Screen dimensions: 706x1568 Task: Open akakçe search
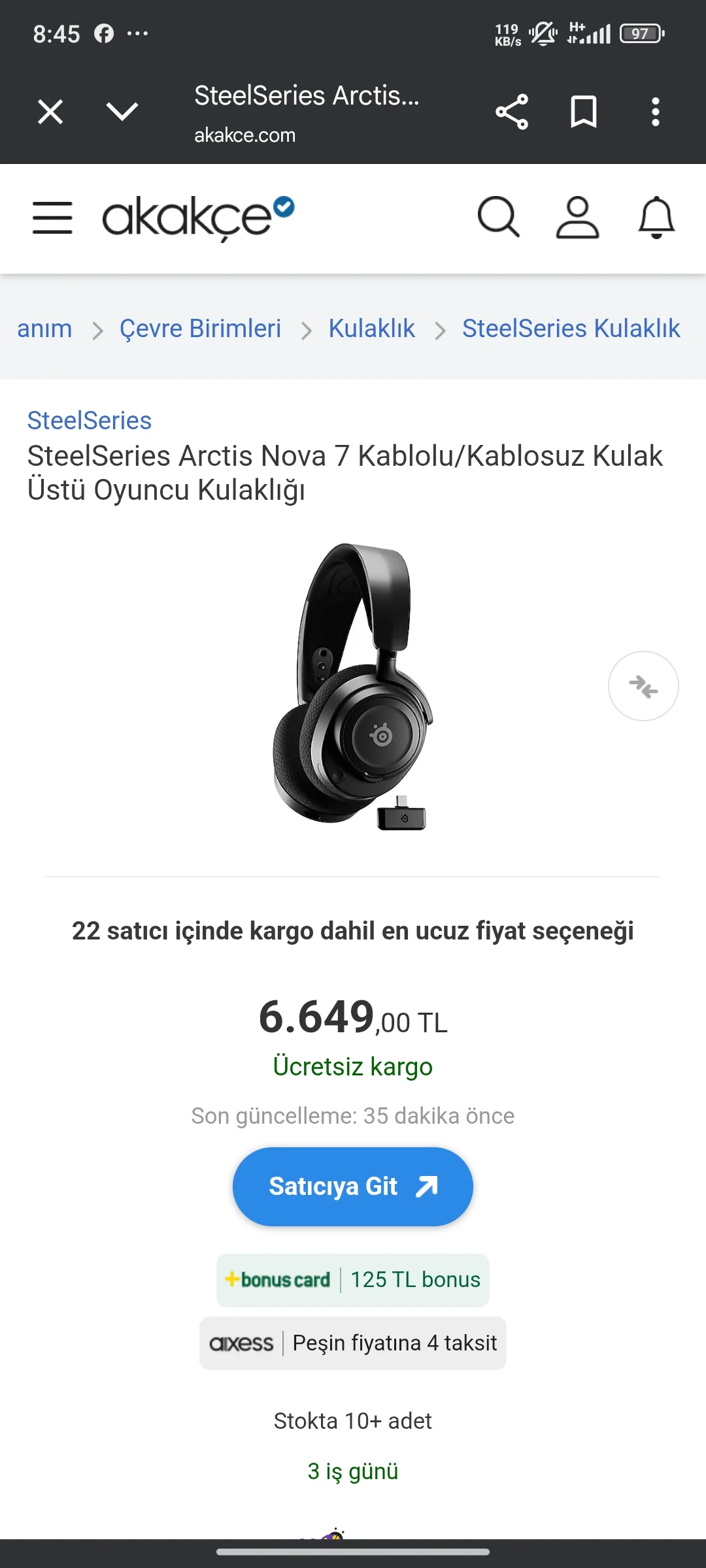(x=499, y=218)
